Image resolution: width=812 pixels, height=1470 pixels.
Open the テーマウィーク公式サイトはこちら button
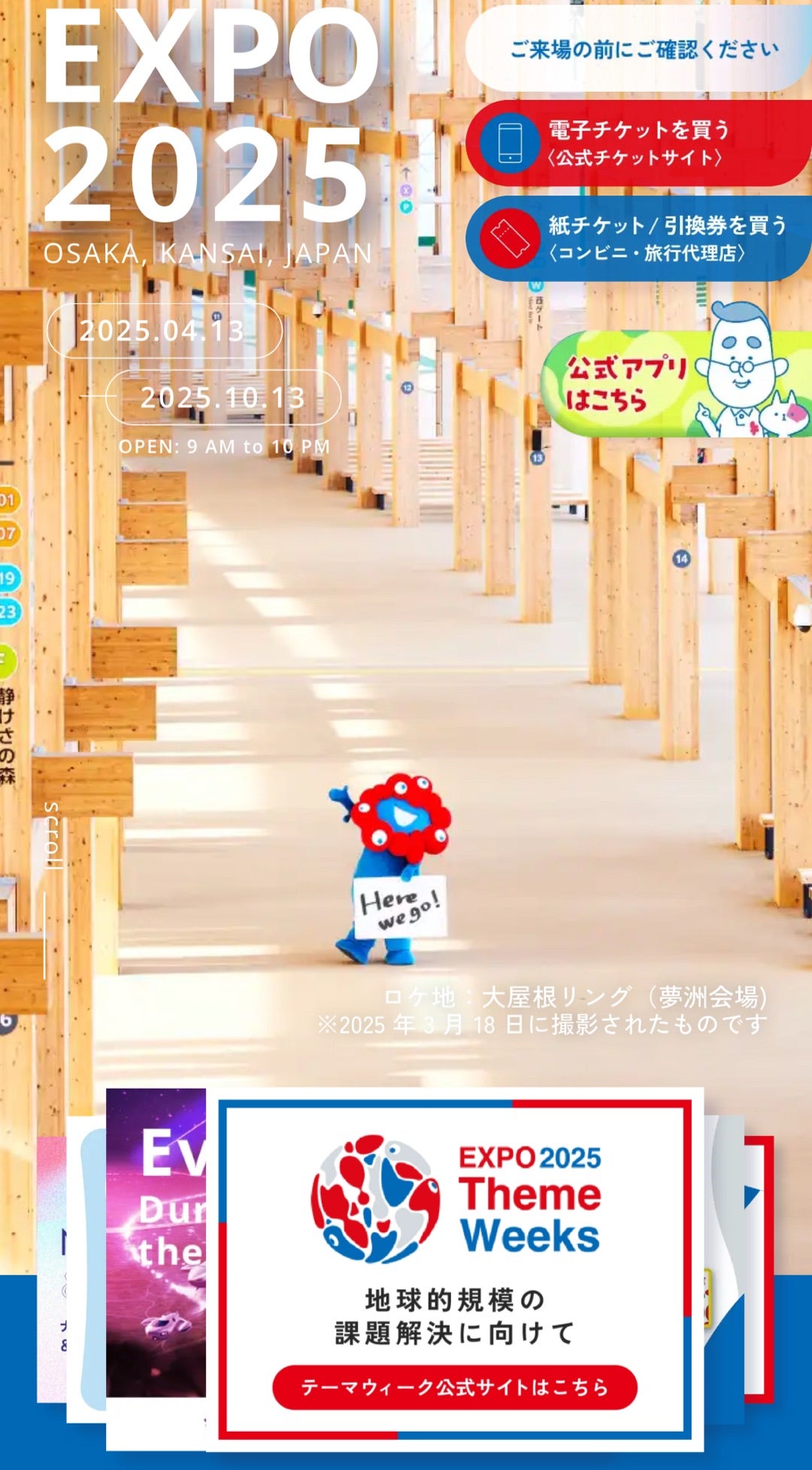(455, 1387)
